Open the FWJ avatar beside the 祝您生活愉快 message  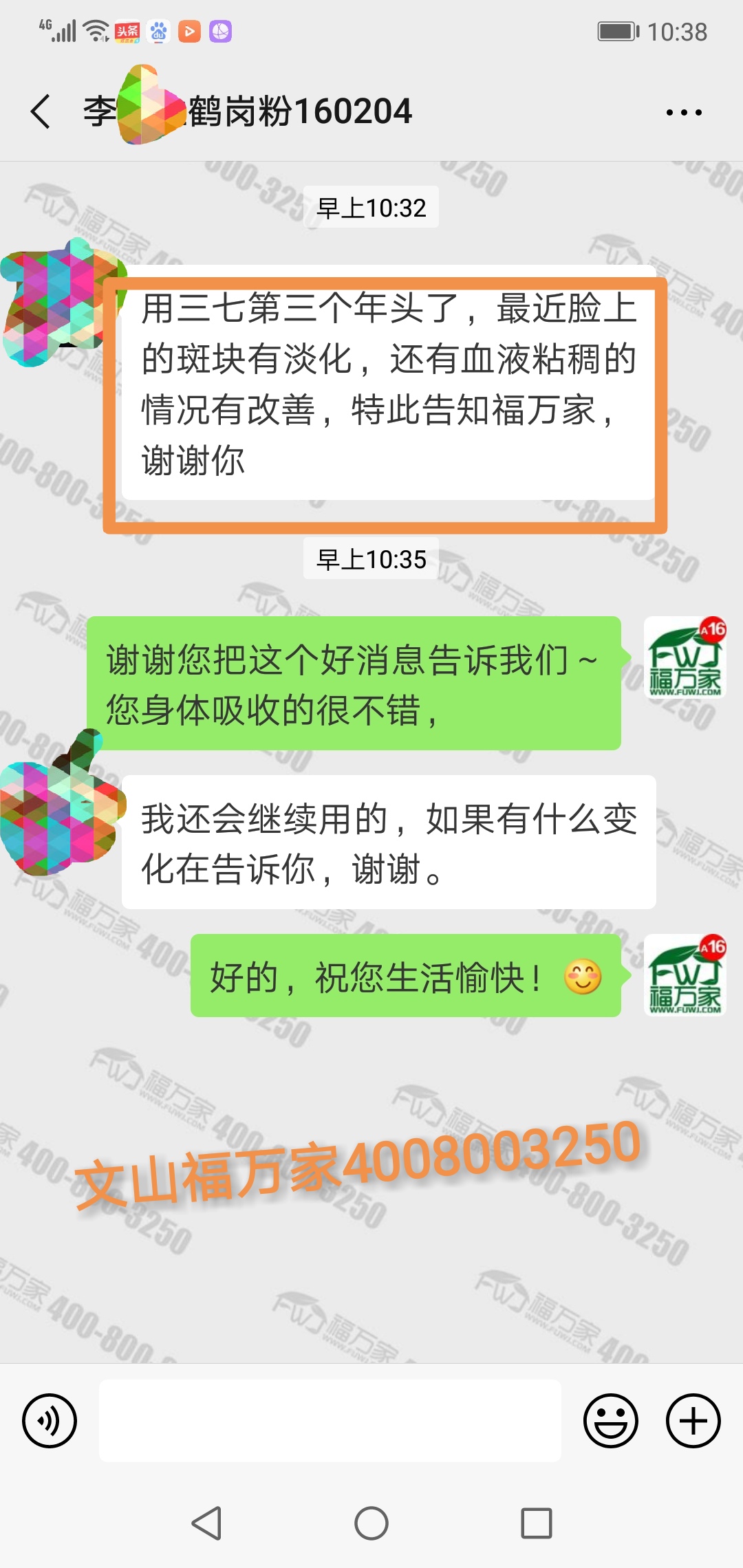(685, 975)
